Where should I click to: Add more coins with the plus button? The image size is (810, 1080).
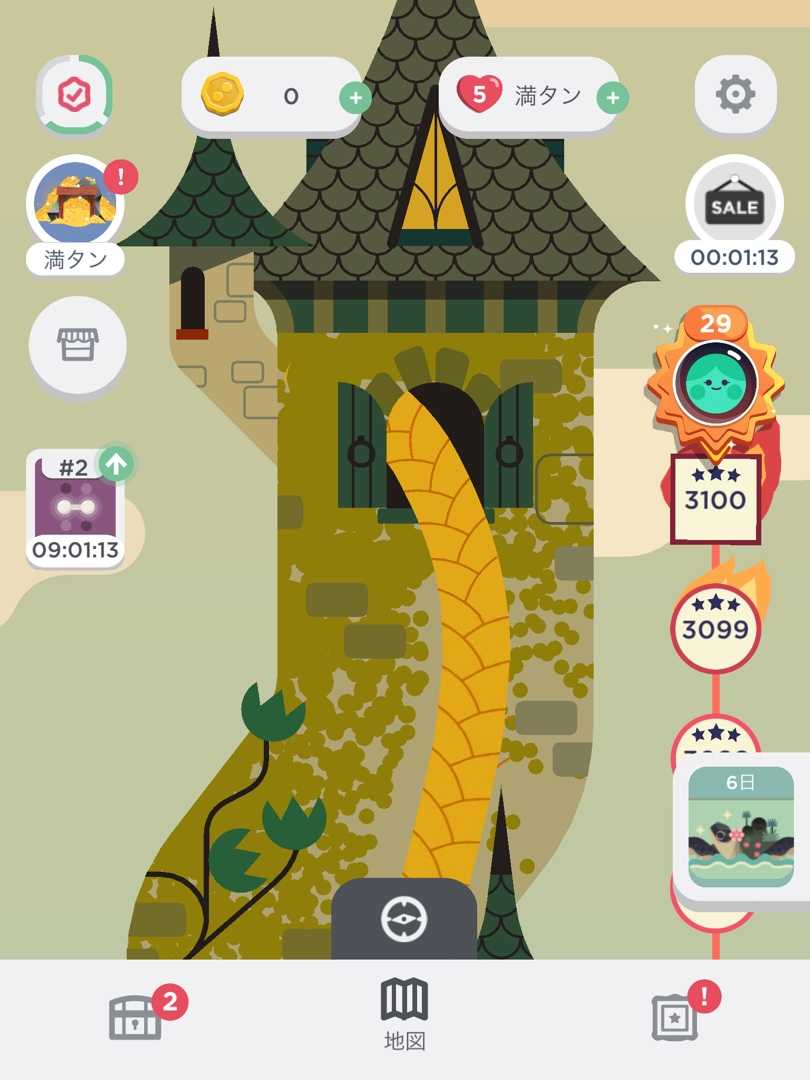pos(355,98)
